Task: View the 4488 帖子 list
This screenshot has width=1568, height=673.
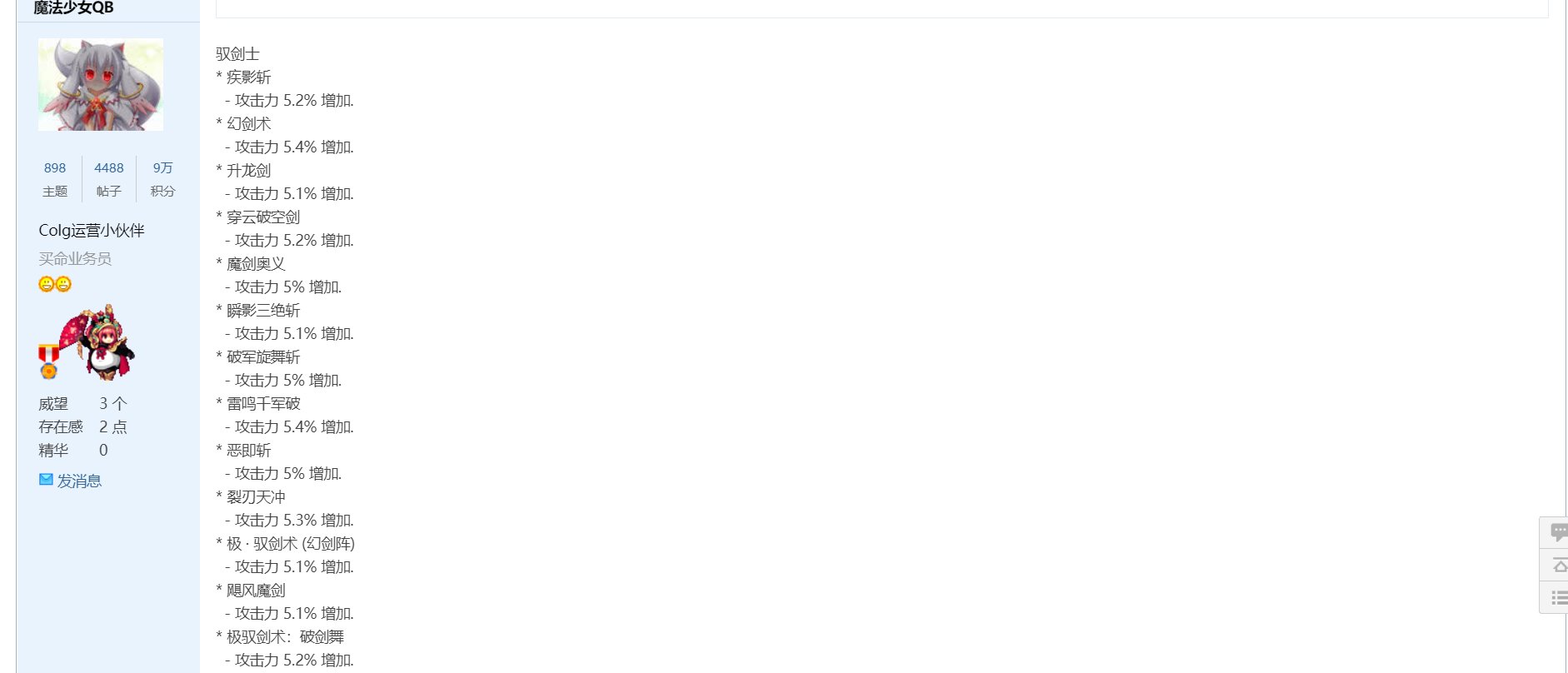Action: [108, 178]
